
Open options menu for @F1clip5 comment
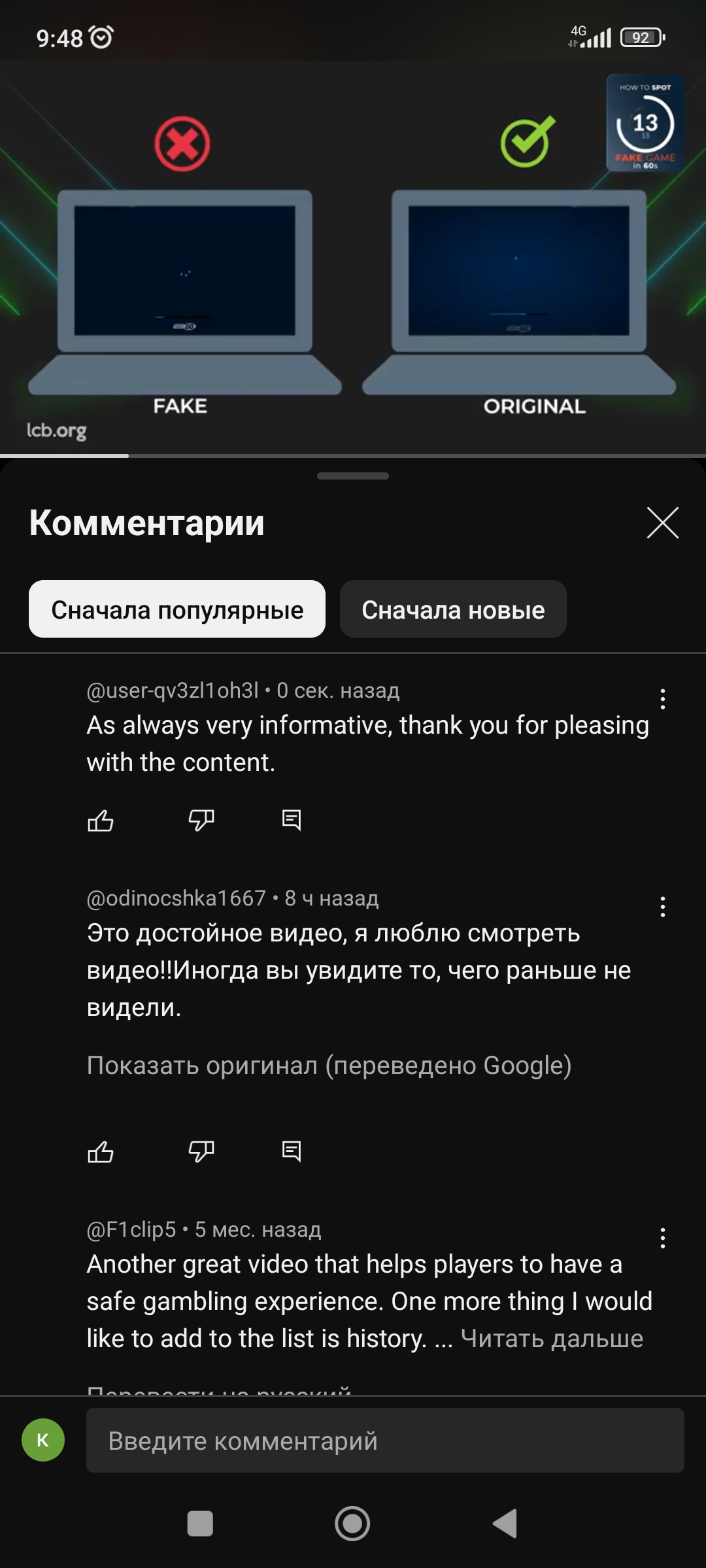point(662,1238)
